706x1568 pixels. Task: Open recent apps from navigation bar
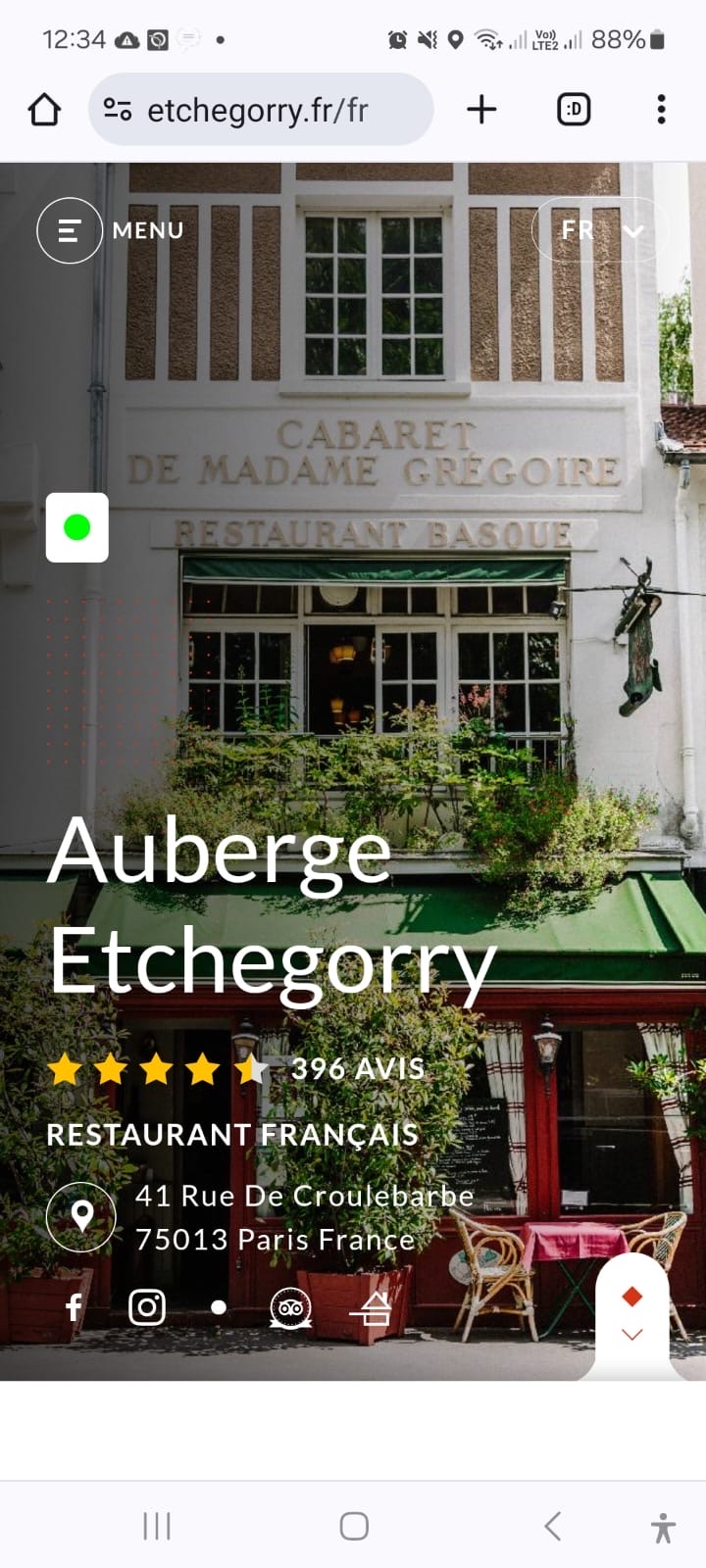157,1526
